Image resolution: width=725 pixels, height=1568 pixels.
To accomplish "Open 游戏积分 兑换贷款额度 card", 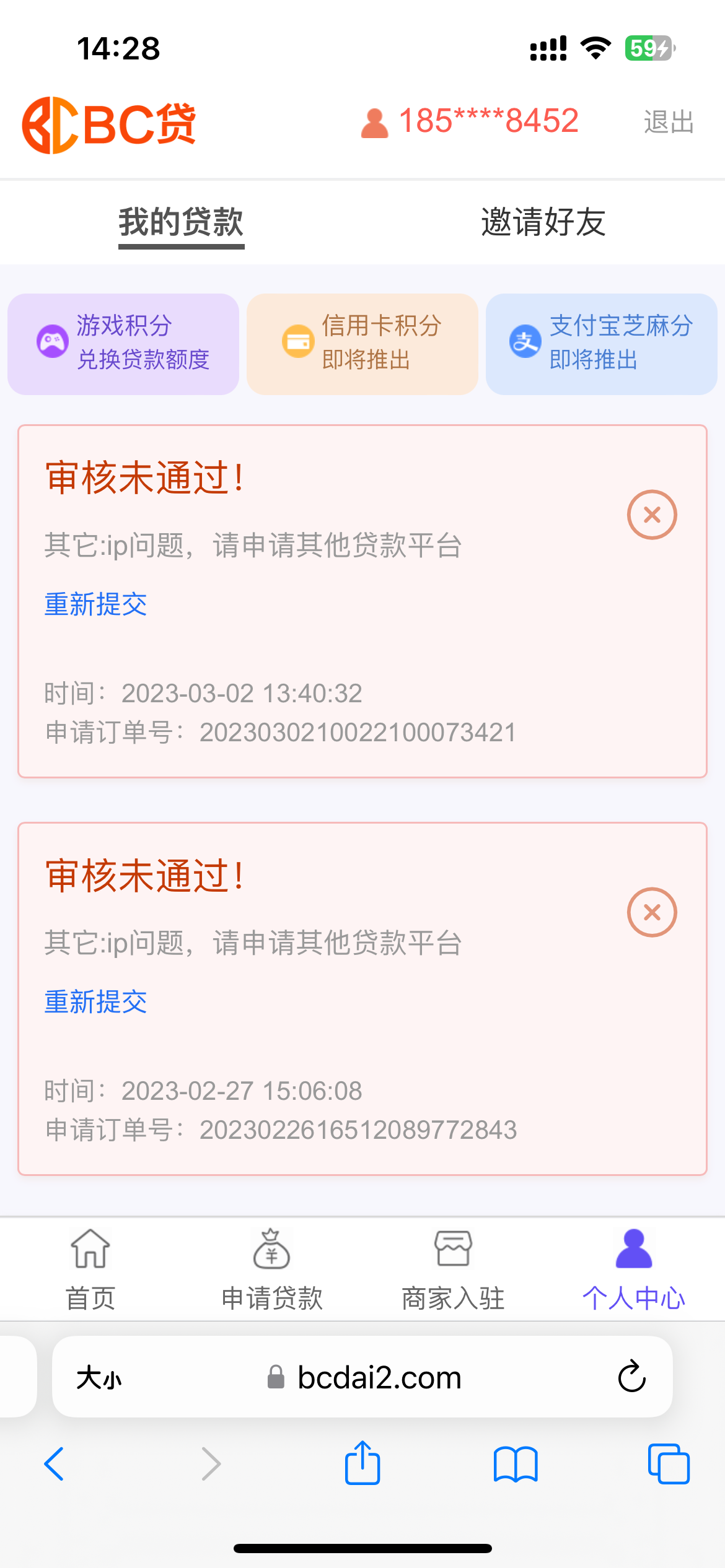I will tap(123, 344).
